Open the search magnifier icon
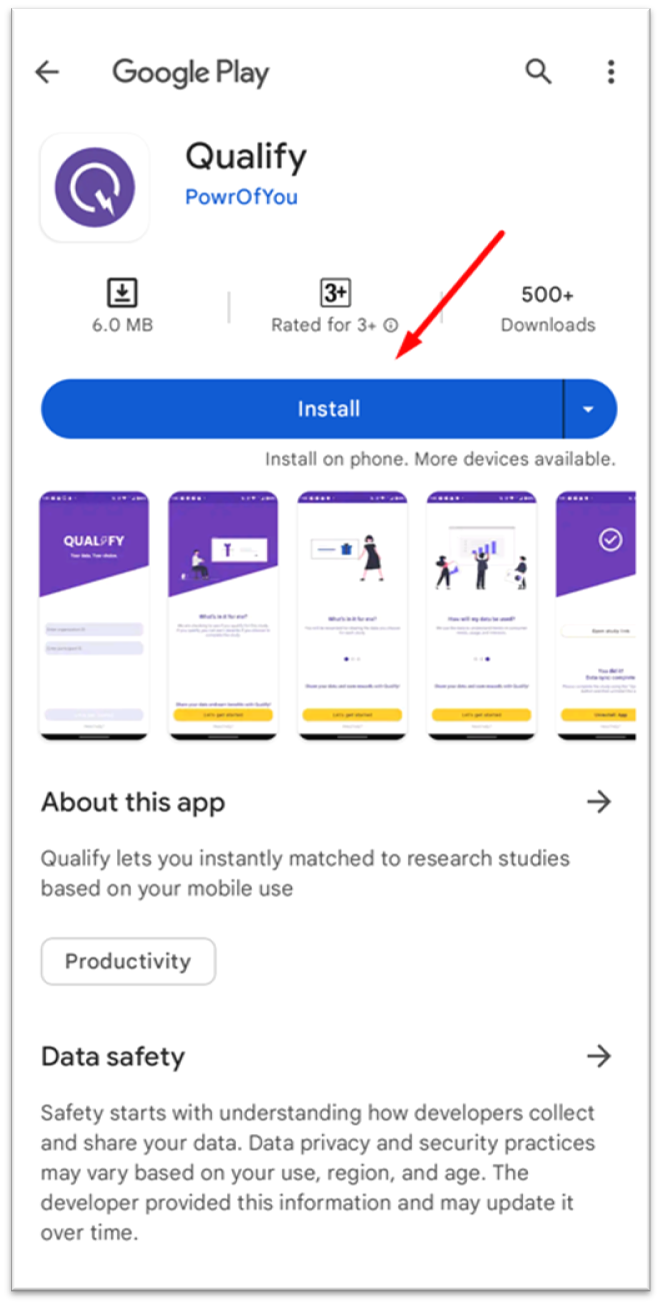Screen dimensions: 661x1305 point(538,72)
